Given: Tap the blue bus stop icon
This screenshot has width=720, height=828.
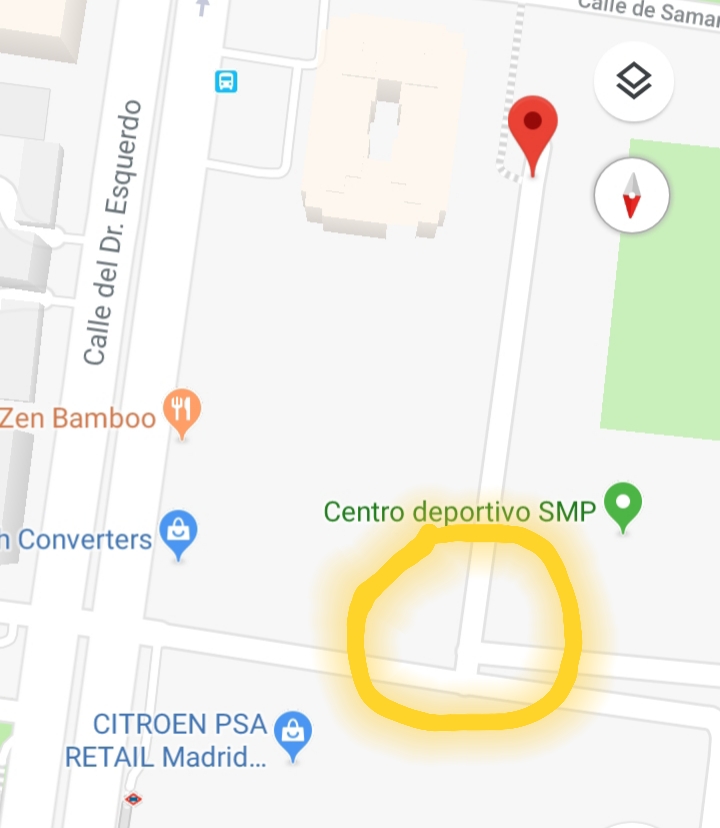Looking at the screenshot, I should click(226, 81).
